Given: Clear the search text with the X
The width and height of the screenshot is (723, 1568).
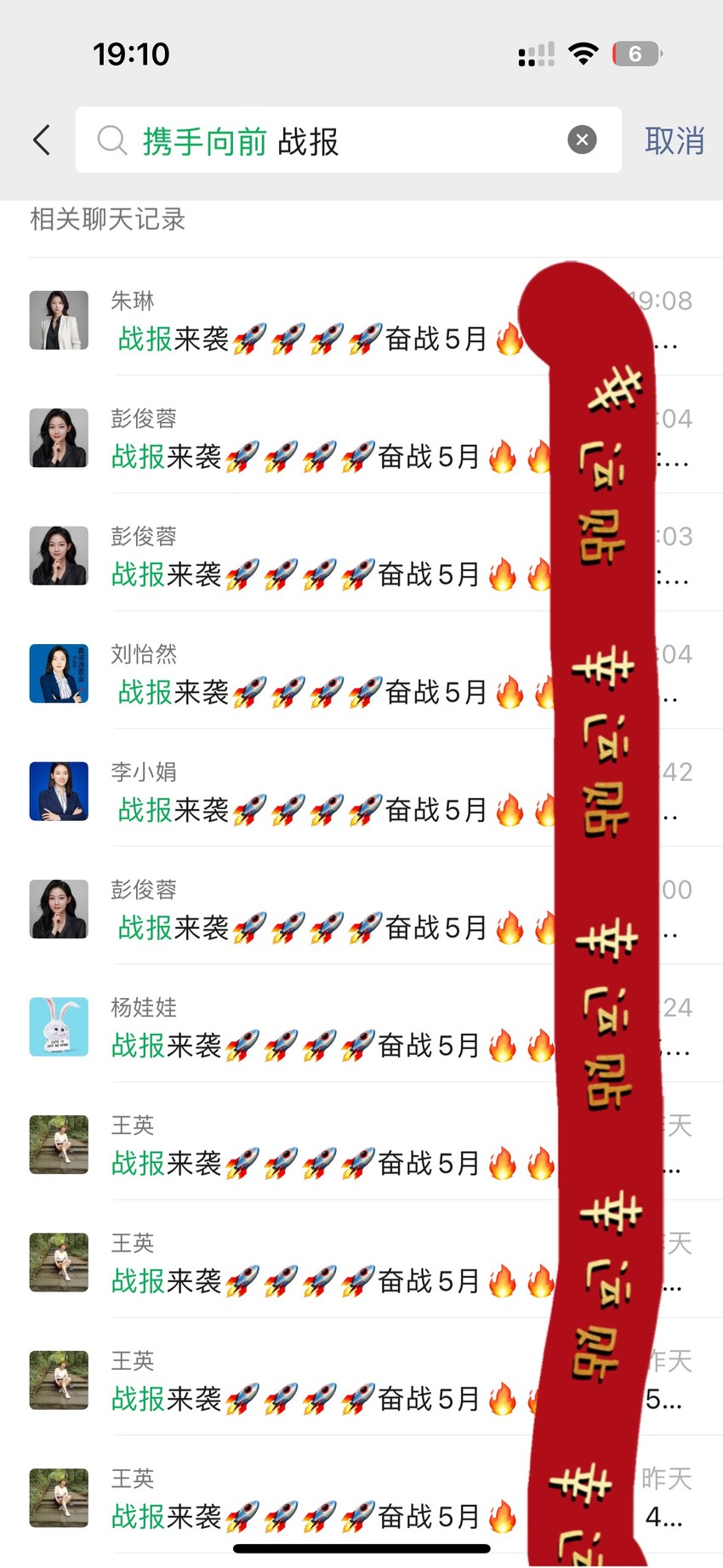Looking at the screenshot, I should [582, 140].
